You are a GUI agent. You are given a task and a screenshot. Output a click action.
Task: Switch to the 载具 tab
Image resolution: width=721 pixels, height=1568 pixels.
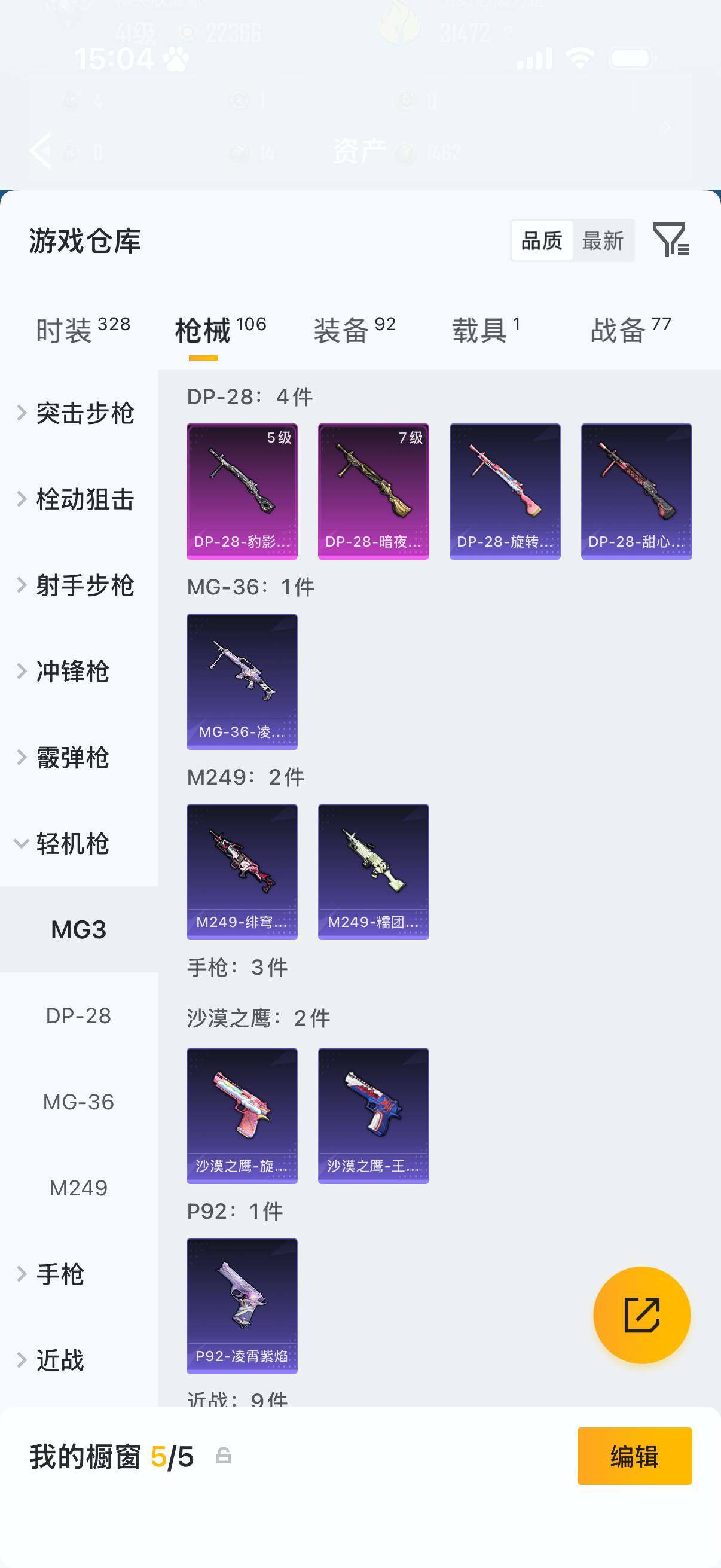486,330
